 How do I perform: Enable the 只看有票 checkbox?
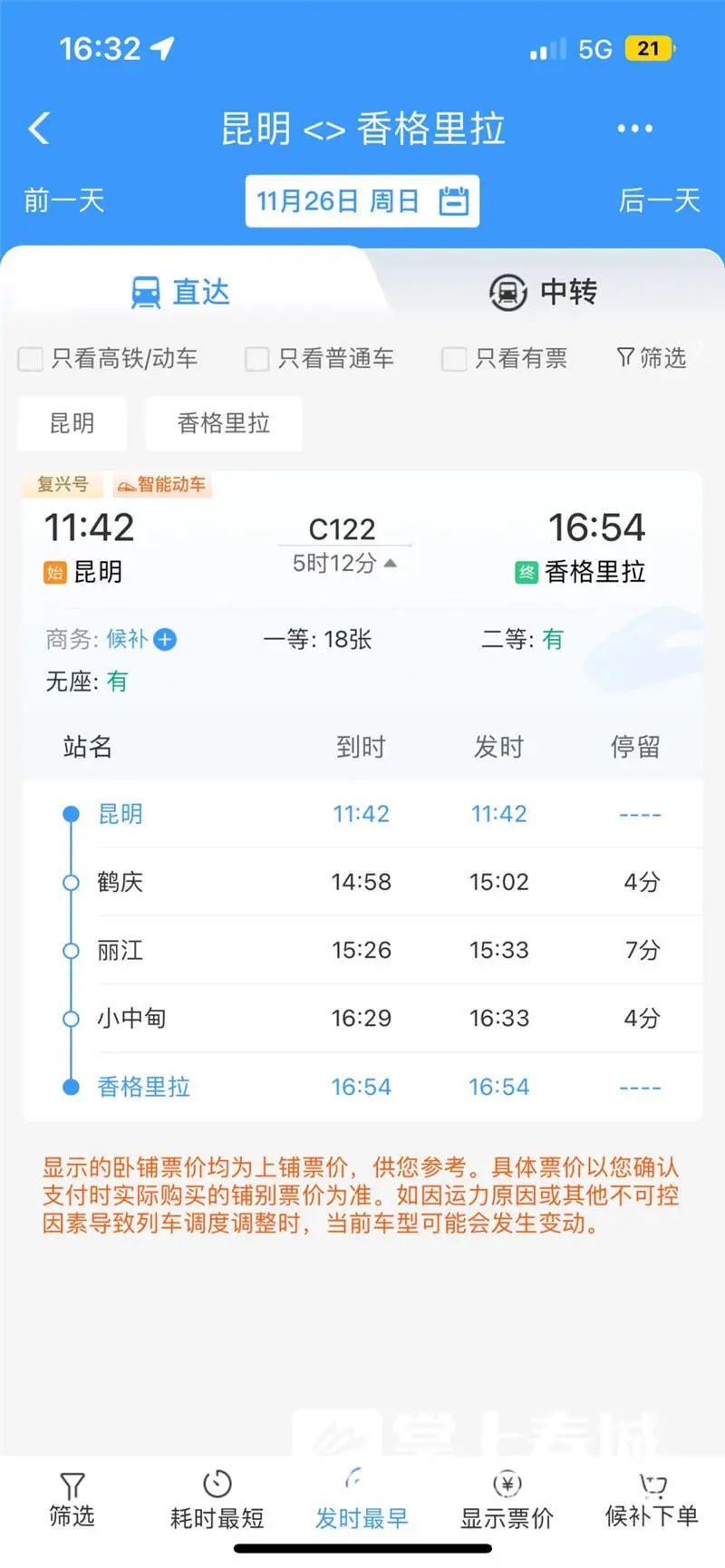pos(453,359)
